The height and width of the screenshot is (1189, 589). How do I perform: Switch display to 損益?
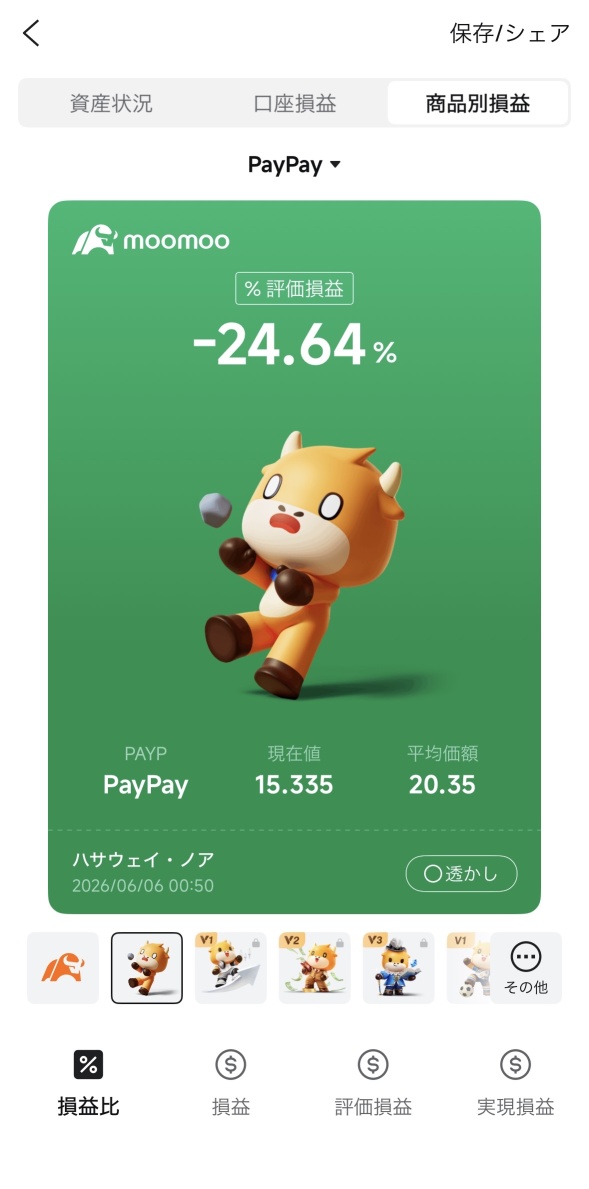[x=230, y=1083]
